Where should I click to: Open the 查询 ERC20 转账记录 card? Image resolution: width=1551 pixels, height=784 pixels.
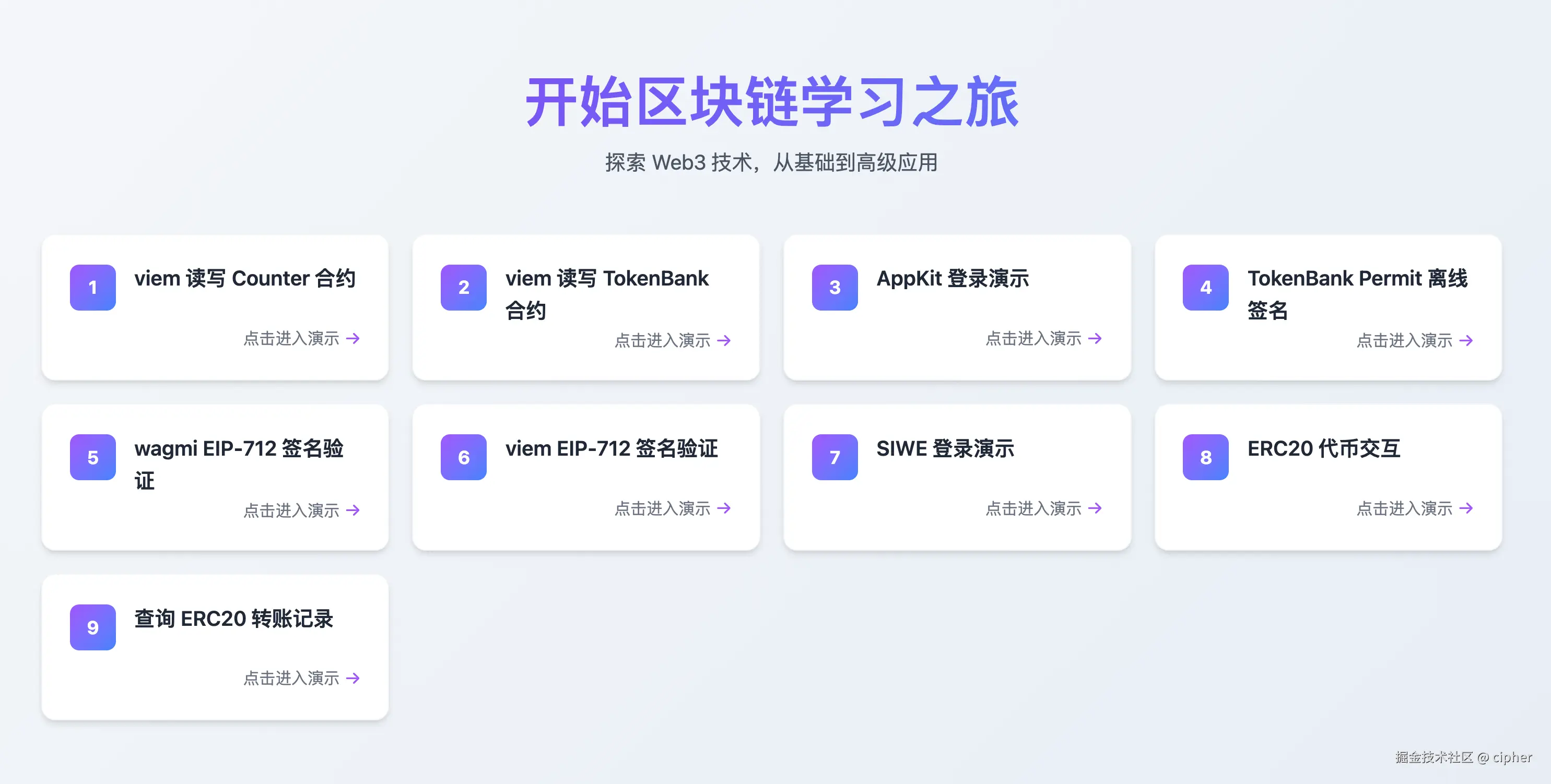pyautogui.click(x=215, y=647)
